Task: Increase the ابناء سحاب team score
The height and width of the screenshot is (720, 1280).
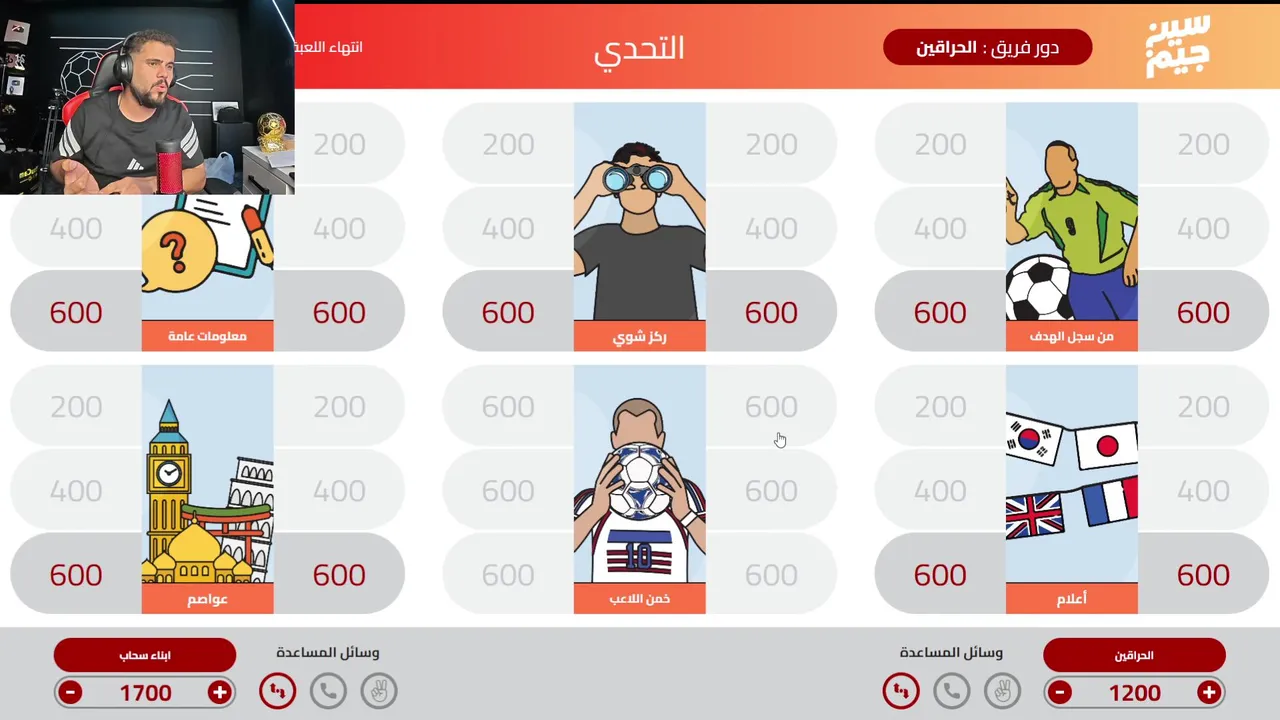Action: pyautogui.click(x=219, y=692)
